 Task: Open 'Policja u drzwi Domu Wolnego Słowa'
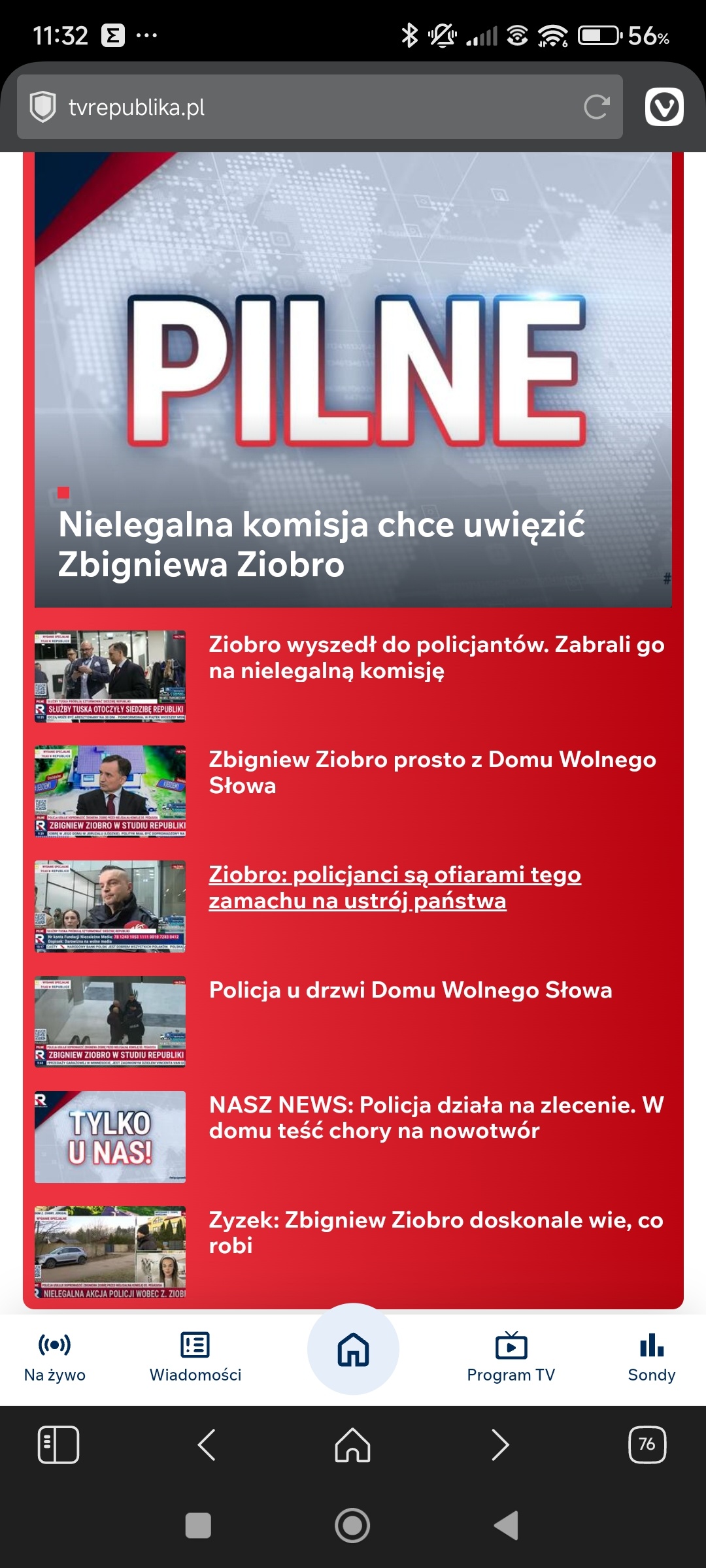411,990
